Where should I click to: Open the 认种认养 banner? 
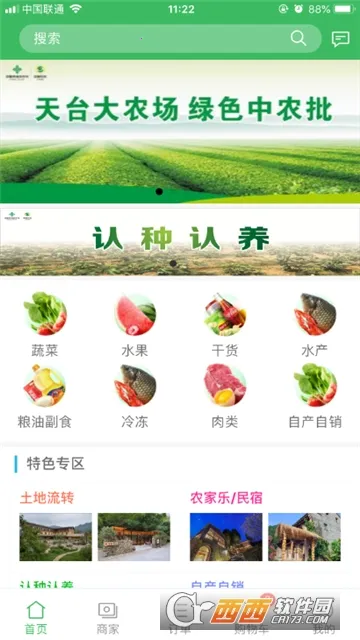pos(180,242)
